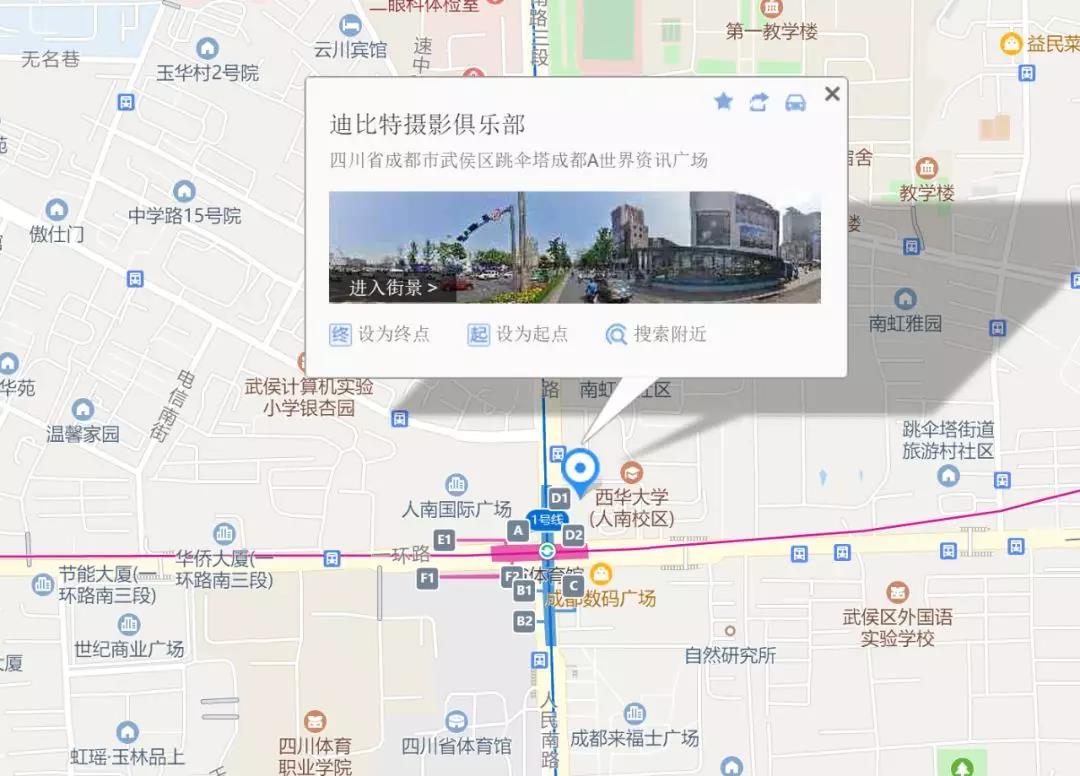Share this location
This screenshot has height=776, width=1080.
759,102
